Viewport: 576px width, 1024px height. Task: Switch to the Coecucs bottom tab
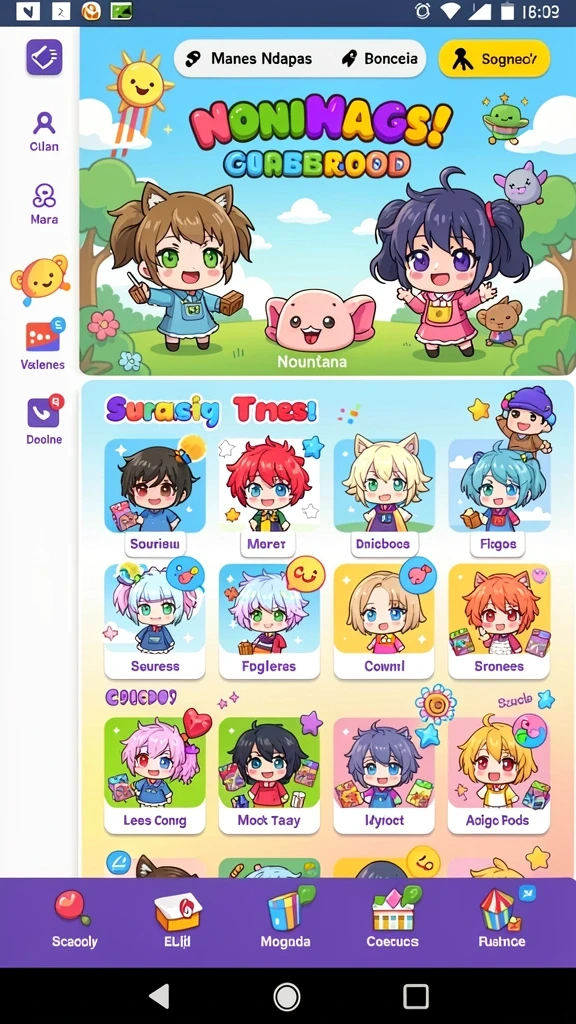(392, 921)
